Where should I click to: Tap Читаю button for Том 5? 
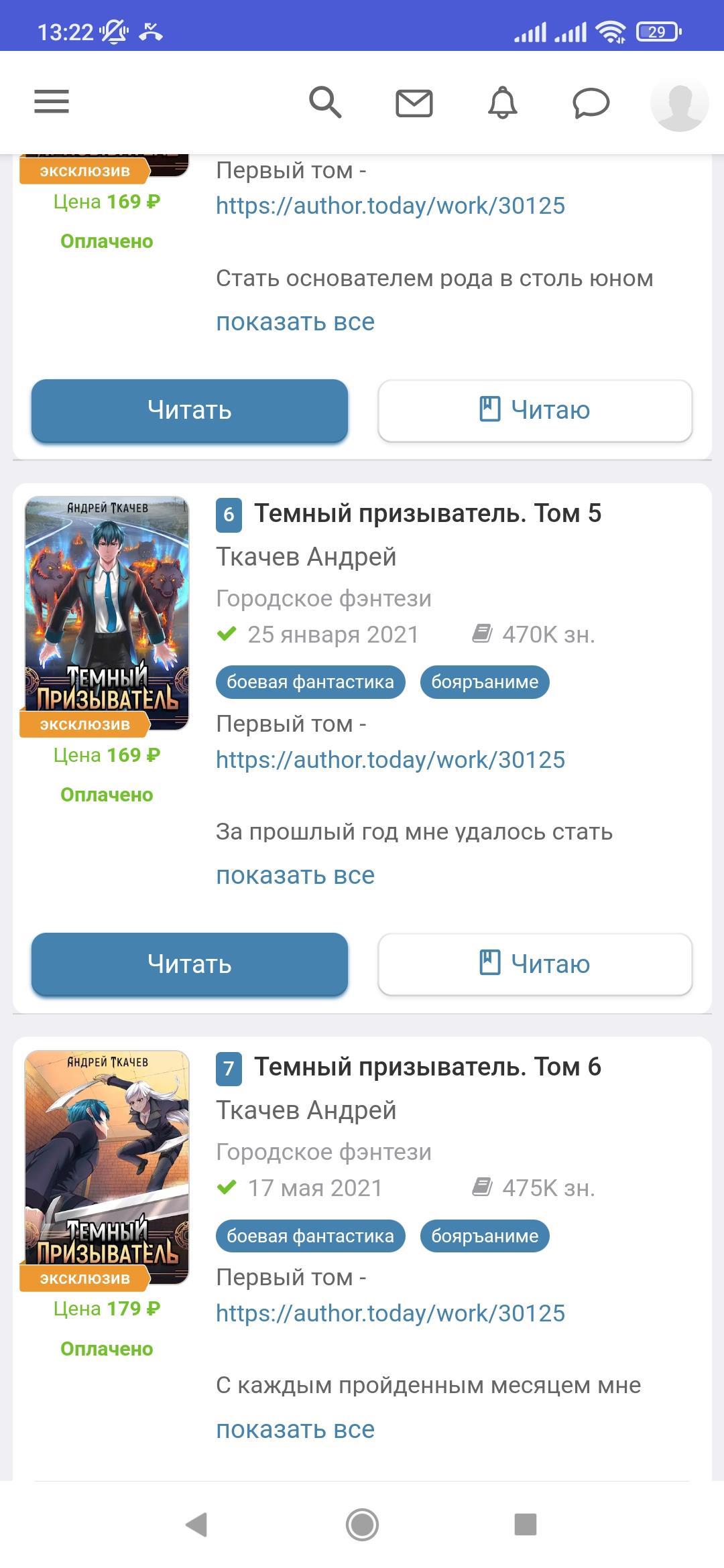point(535,964)
